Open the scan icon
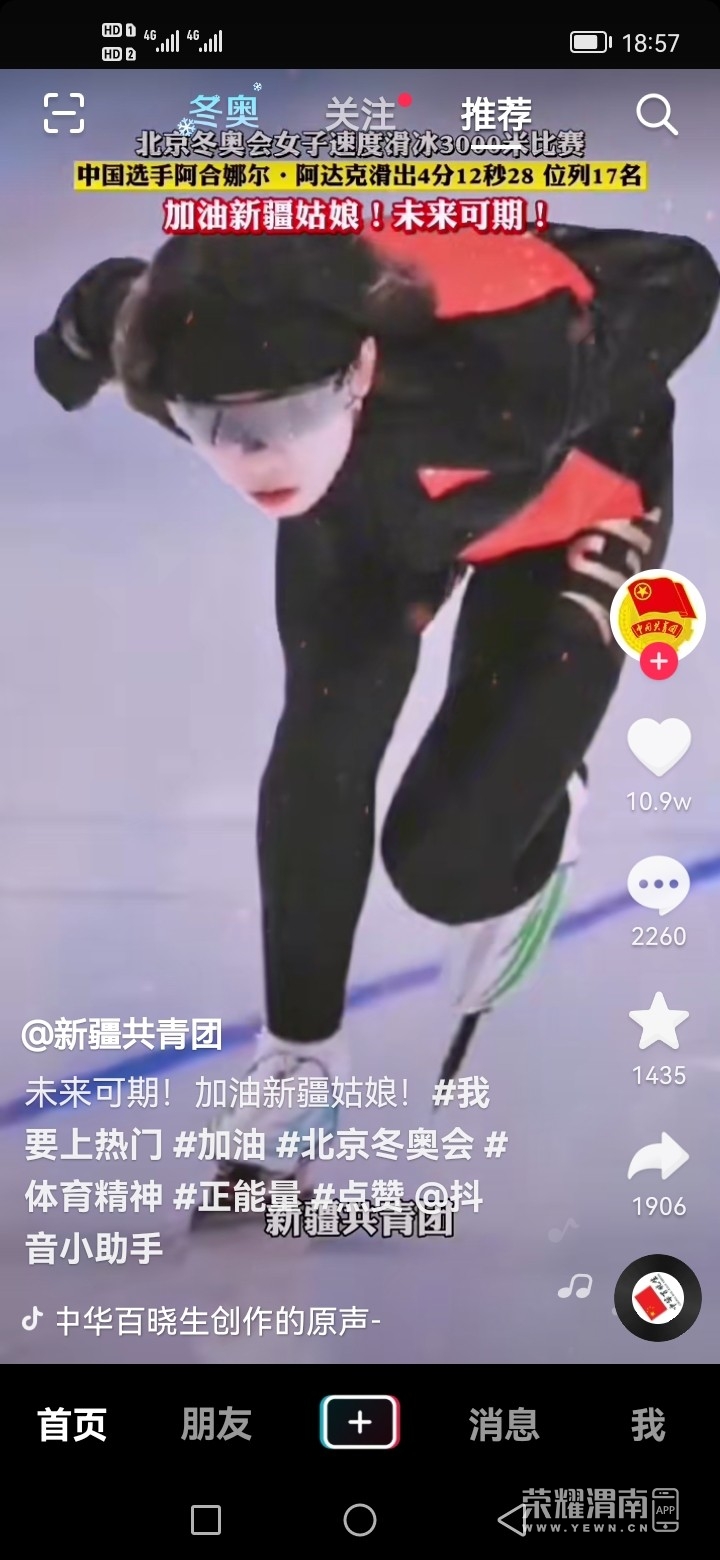 click(64, 113)
